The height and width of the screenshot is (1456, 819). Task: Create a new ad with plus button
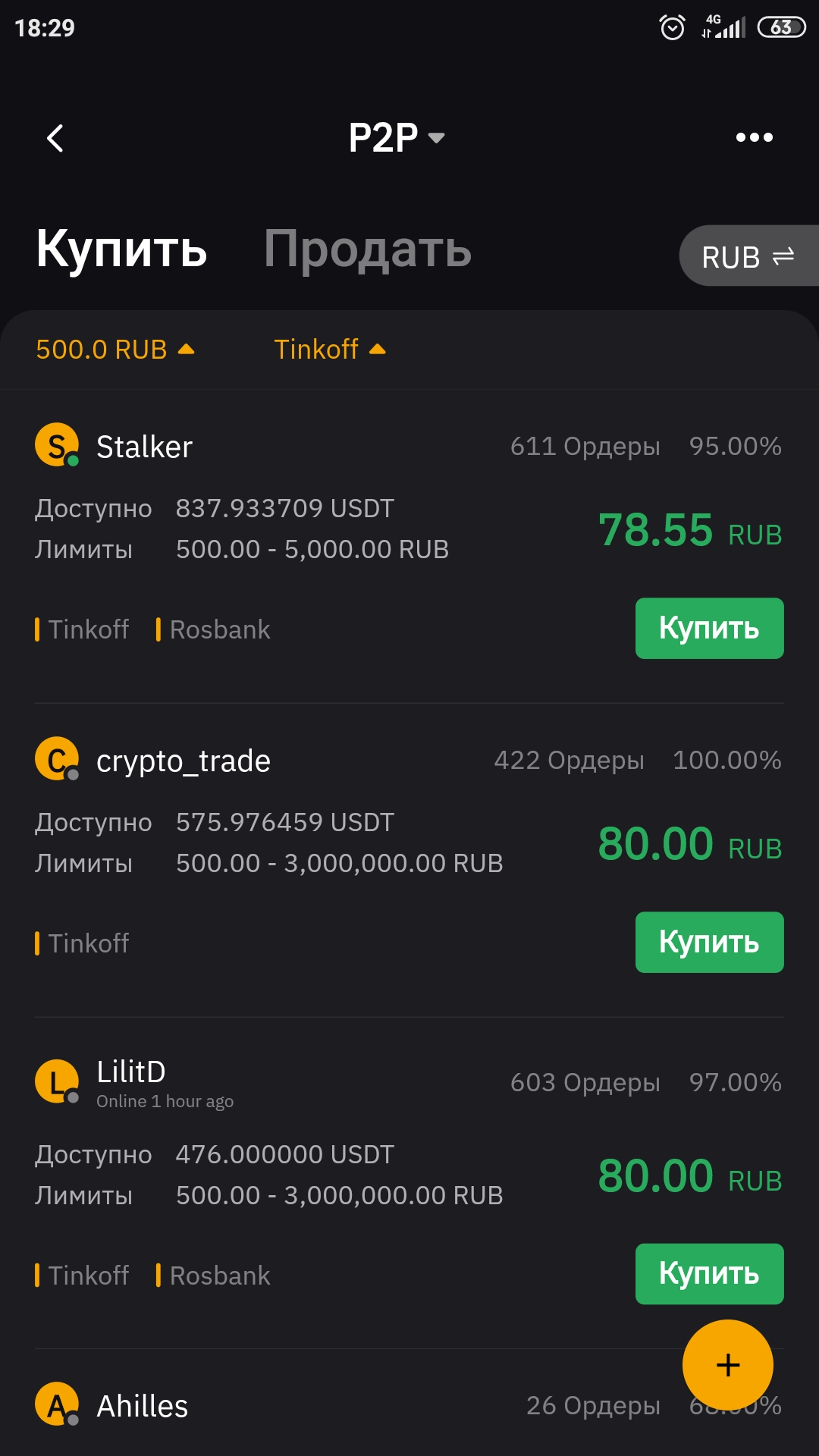click(727, 1365)
